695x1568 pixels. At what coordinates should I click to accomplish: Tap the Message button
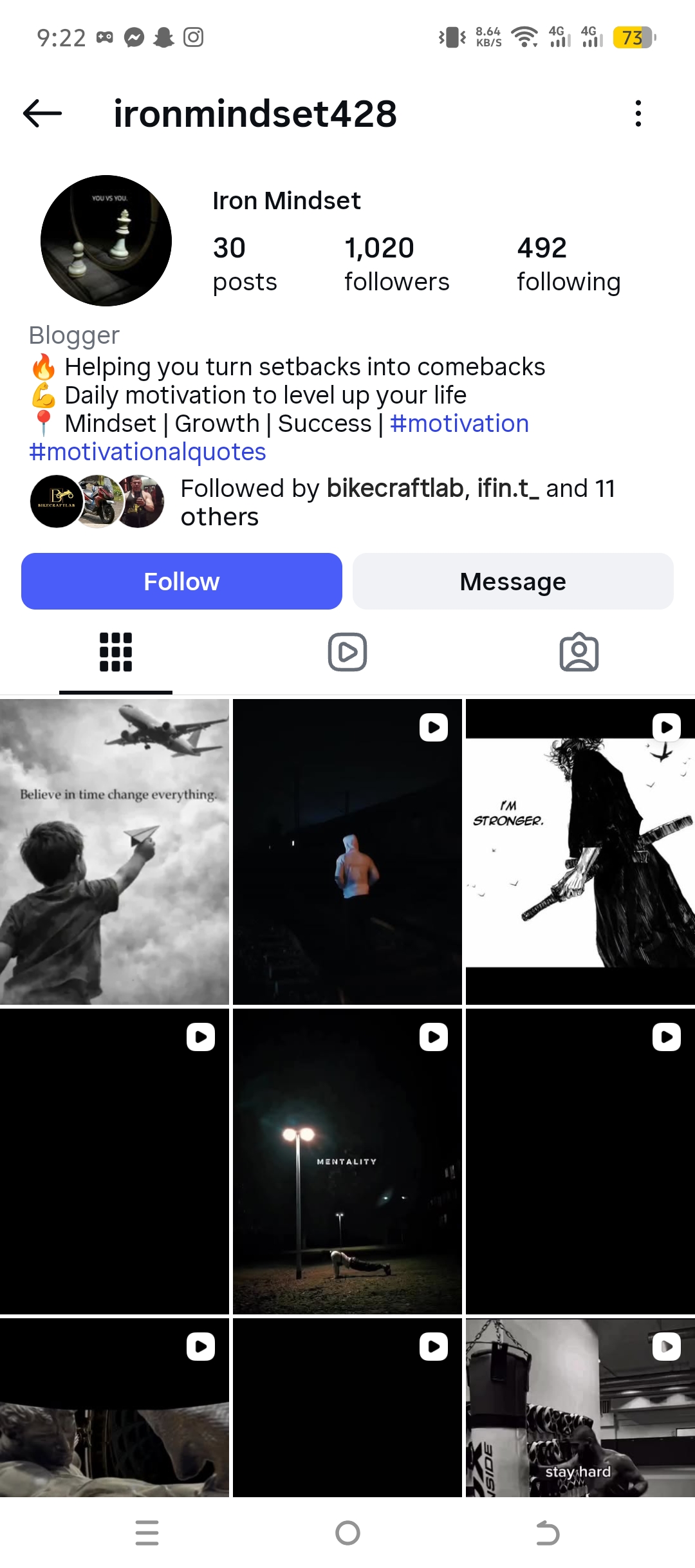pyautogui.click(x=512, y=581)
